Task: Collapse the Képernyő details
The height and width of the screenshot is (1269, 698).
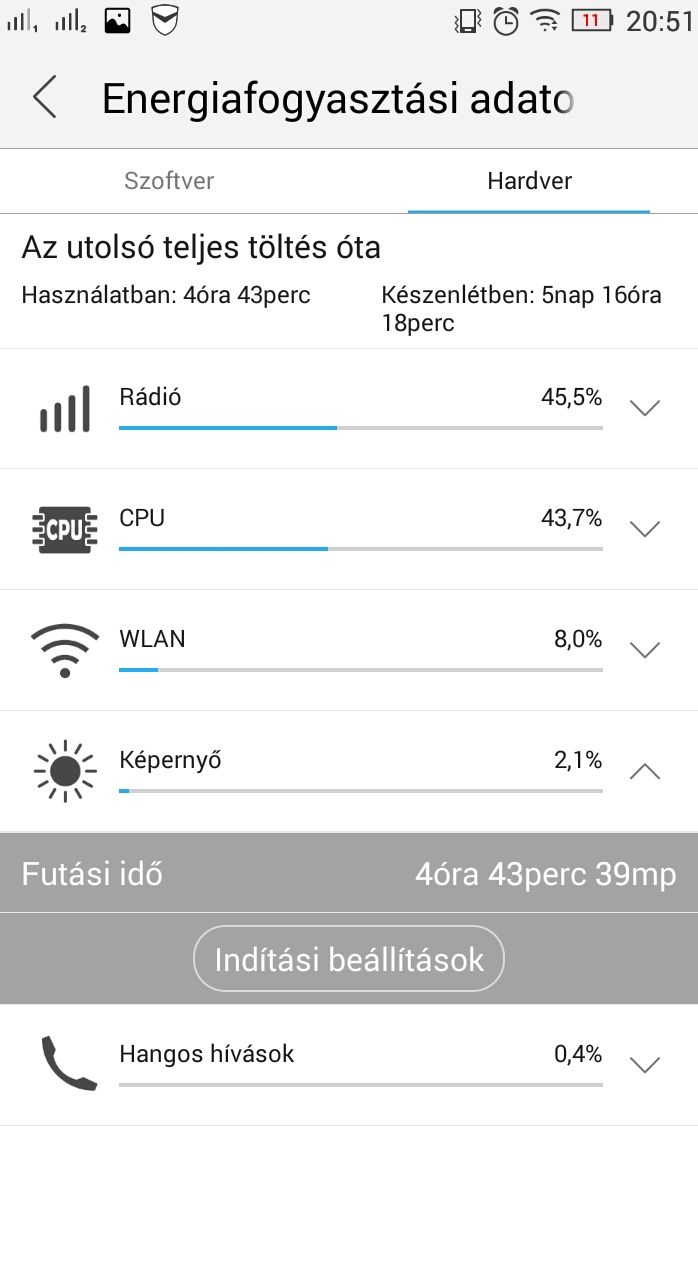Action: click(646, 771)
